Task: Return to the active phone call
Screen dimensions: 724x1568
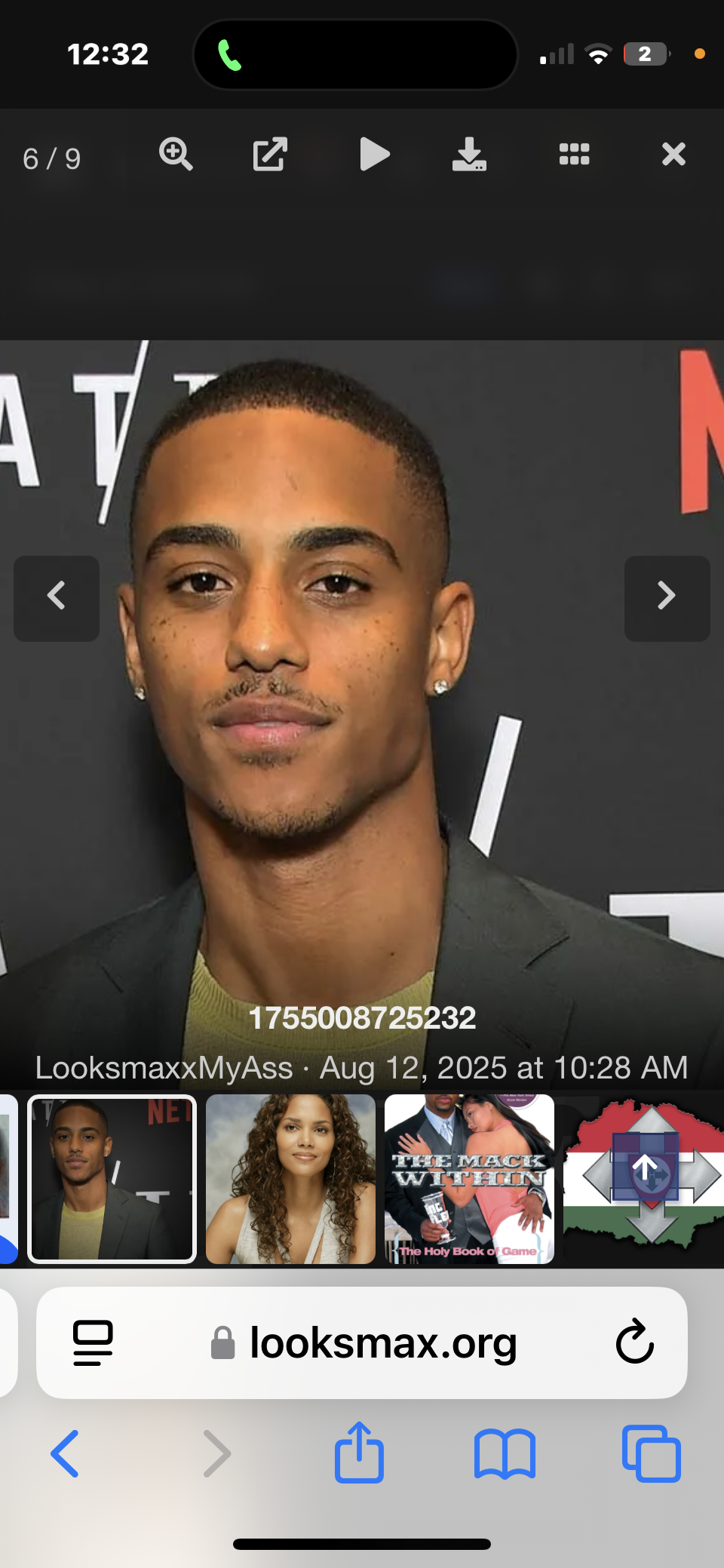Action: 230,55
